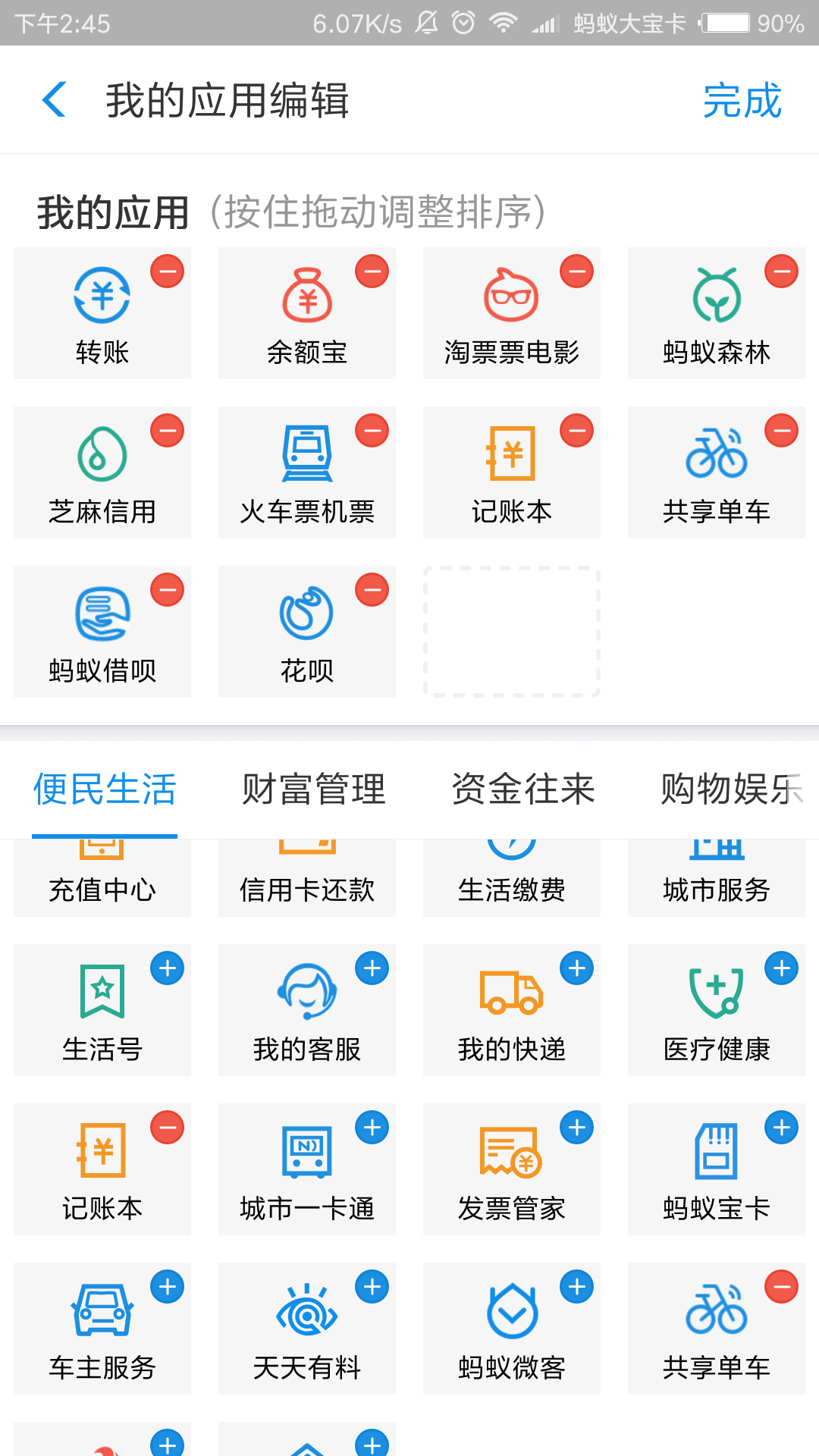Switch to the 购物娱乐 tab
Image resolution: width=819 pixels, height=1456 pixels.
(733, 789)
